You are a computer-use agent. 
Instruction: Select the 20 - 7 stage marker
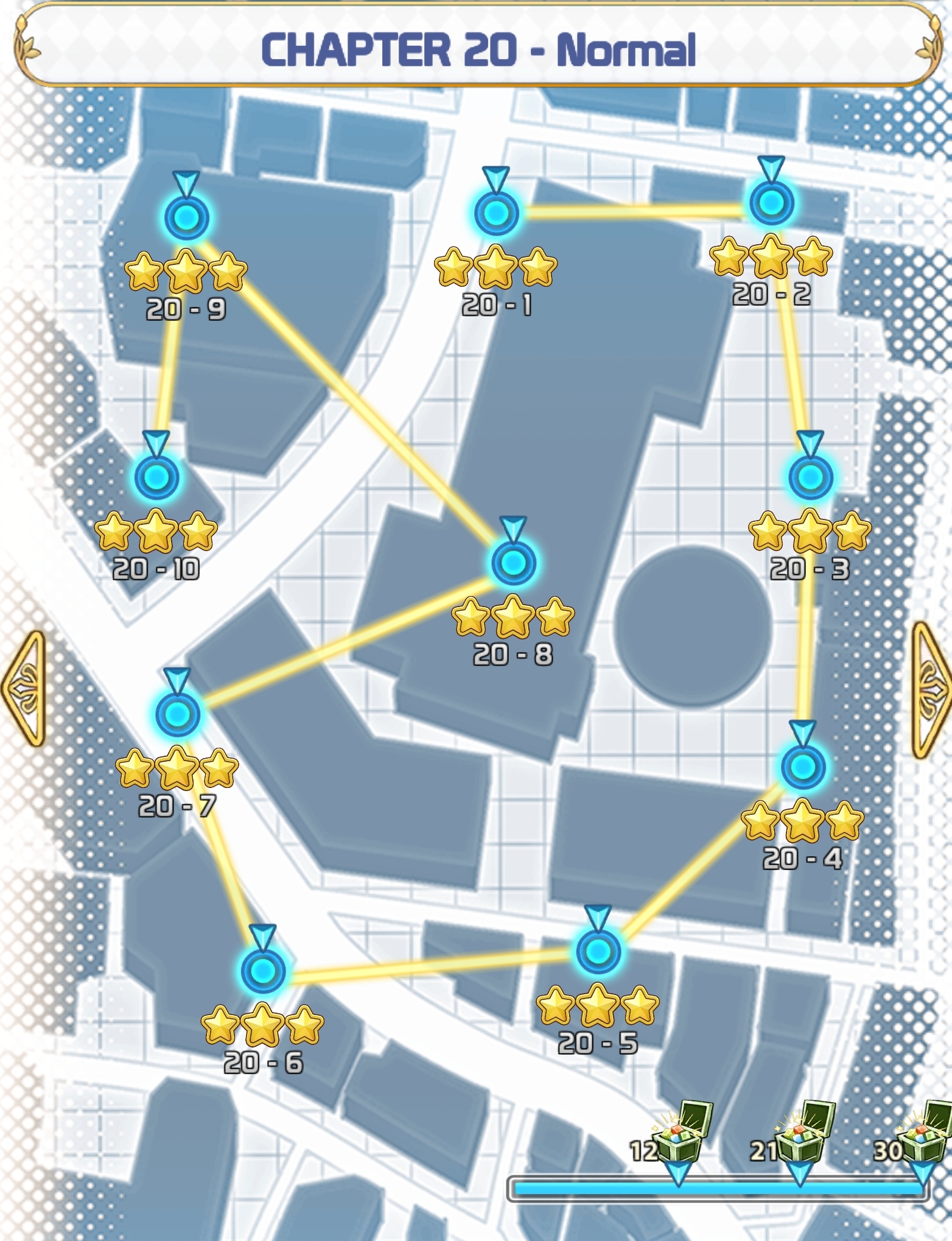coord(177,714)
